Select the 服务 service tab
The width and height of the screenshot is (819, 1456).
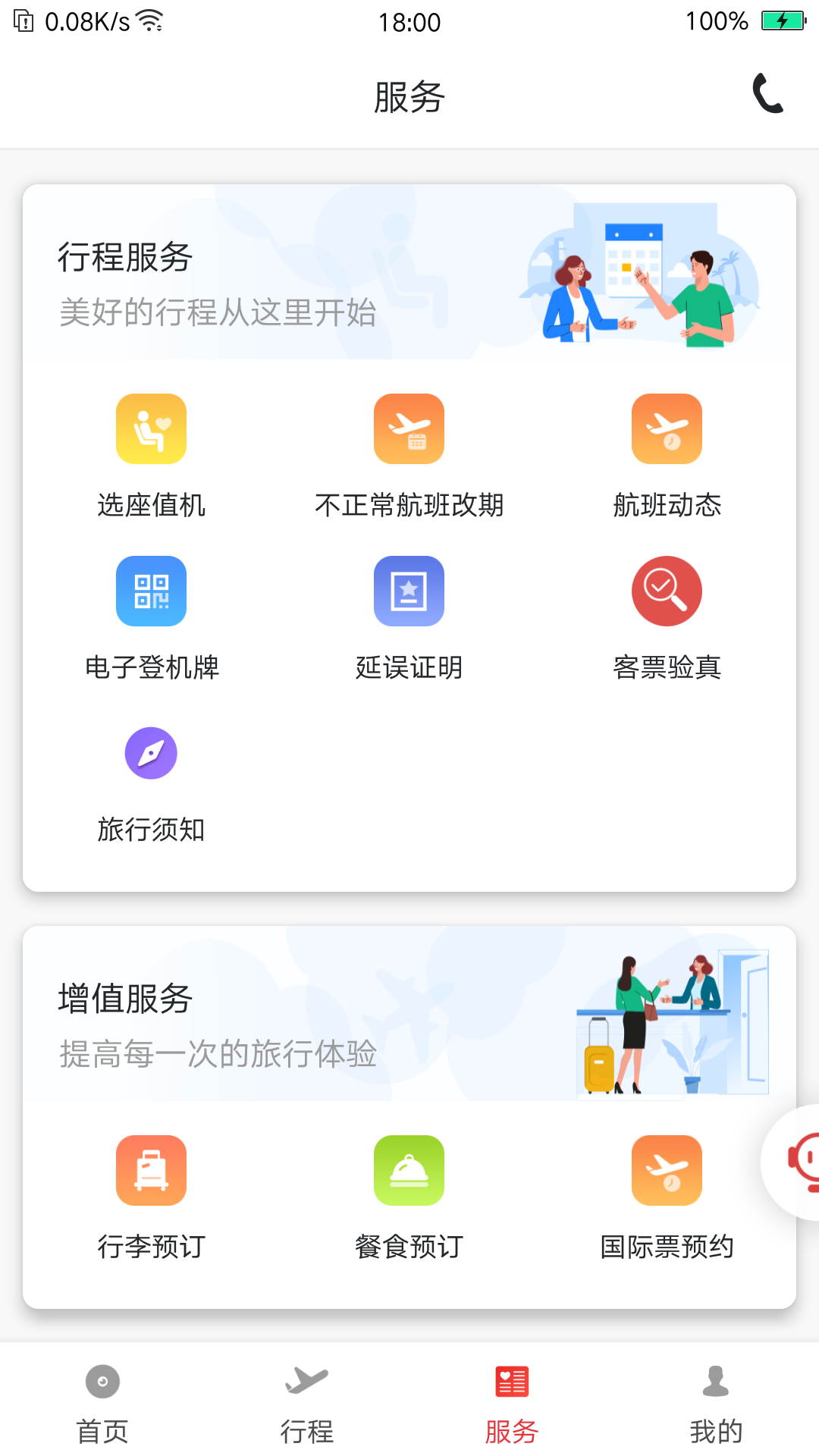pos(511,1403)
